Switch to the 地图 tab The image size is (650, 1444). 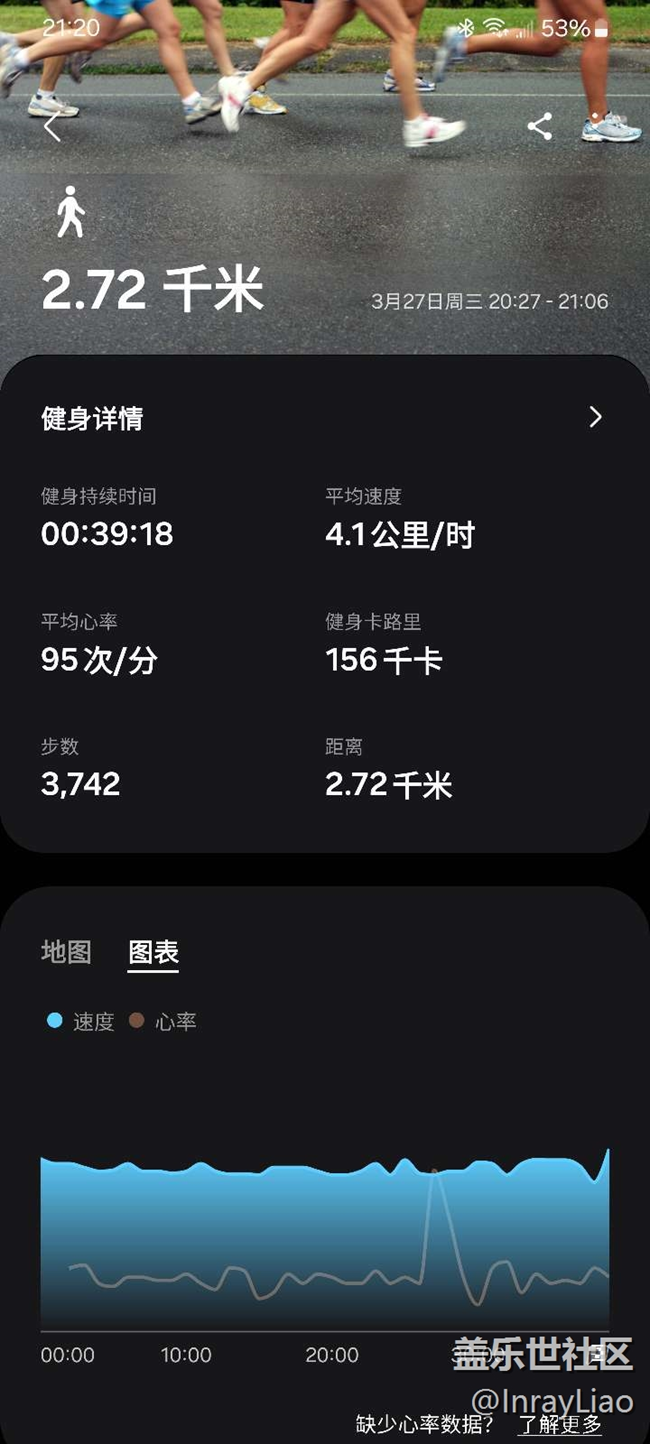(66, 952)
